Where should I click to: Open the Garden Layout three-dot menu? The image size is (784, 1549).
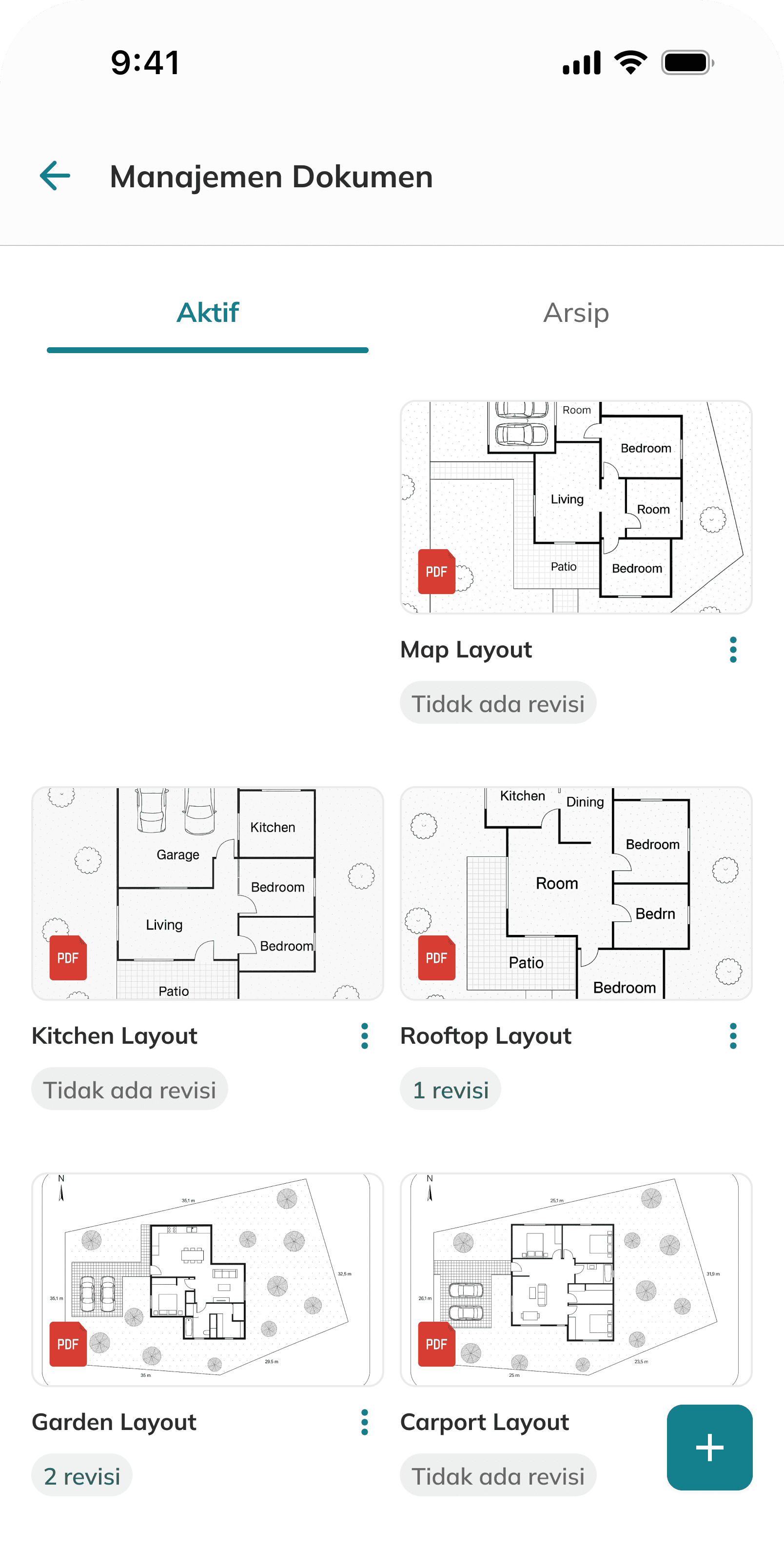[364, 1422]
